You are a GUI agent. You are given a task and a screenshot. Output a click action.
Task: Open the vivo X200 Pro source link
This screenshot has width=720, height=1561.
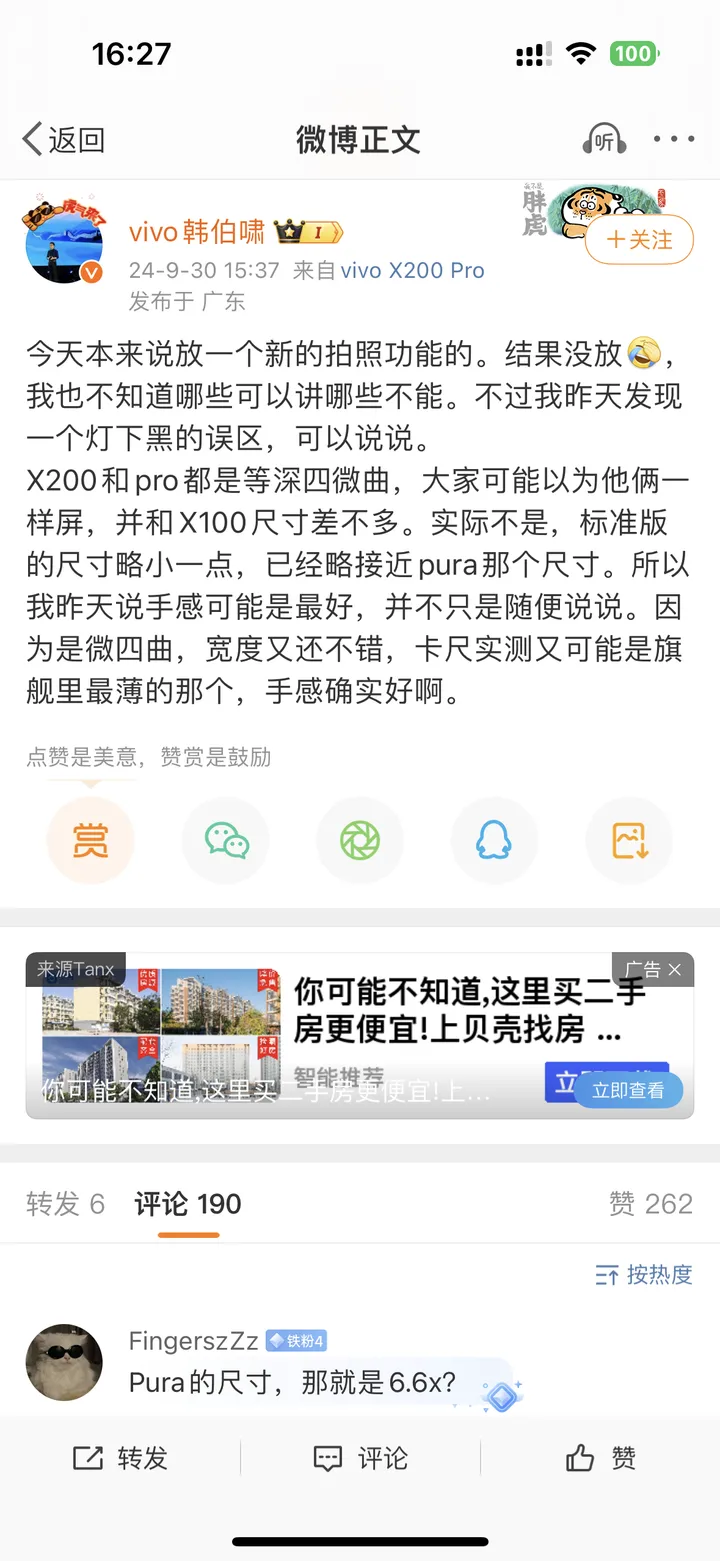click(x=412, y=270)
